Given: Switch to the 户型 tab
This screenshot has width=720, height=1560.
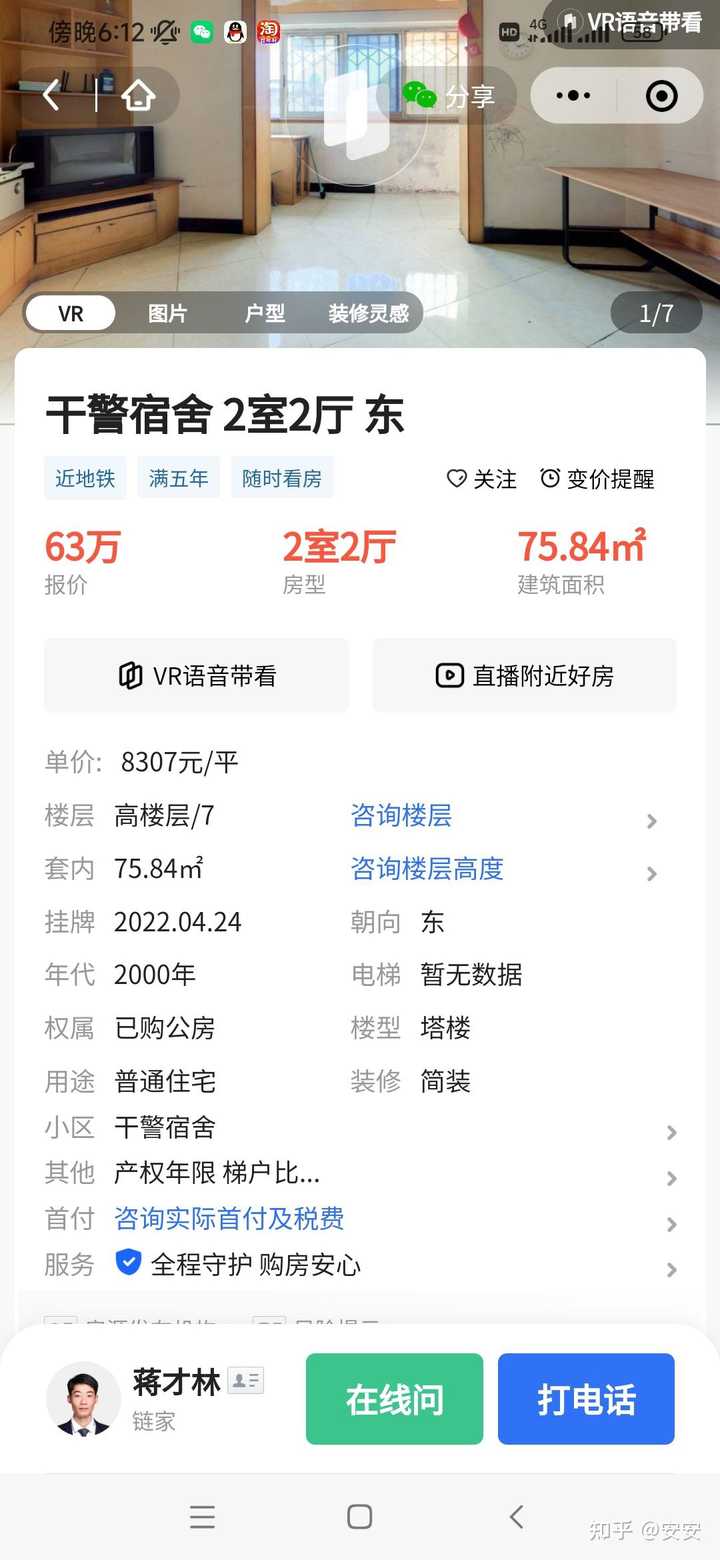Looking at the screenshot, I should tap(265, 313).
